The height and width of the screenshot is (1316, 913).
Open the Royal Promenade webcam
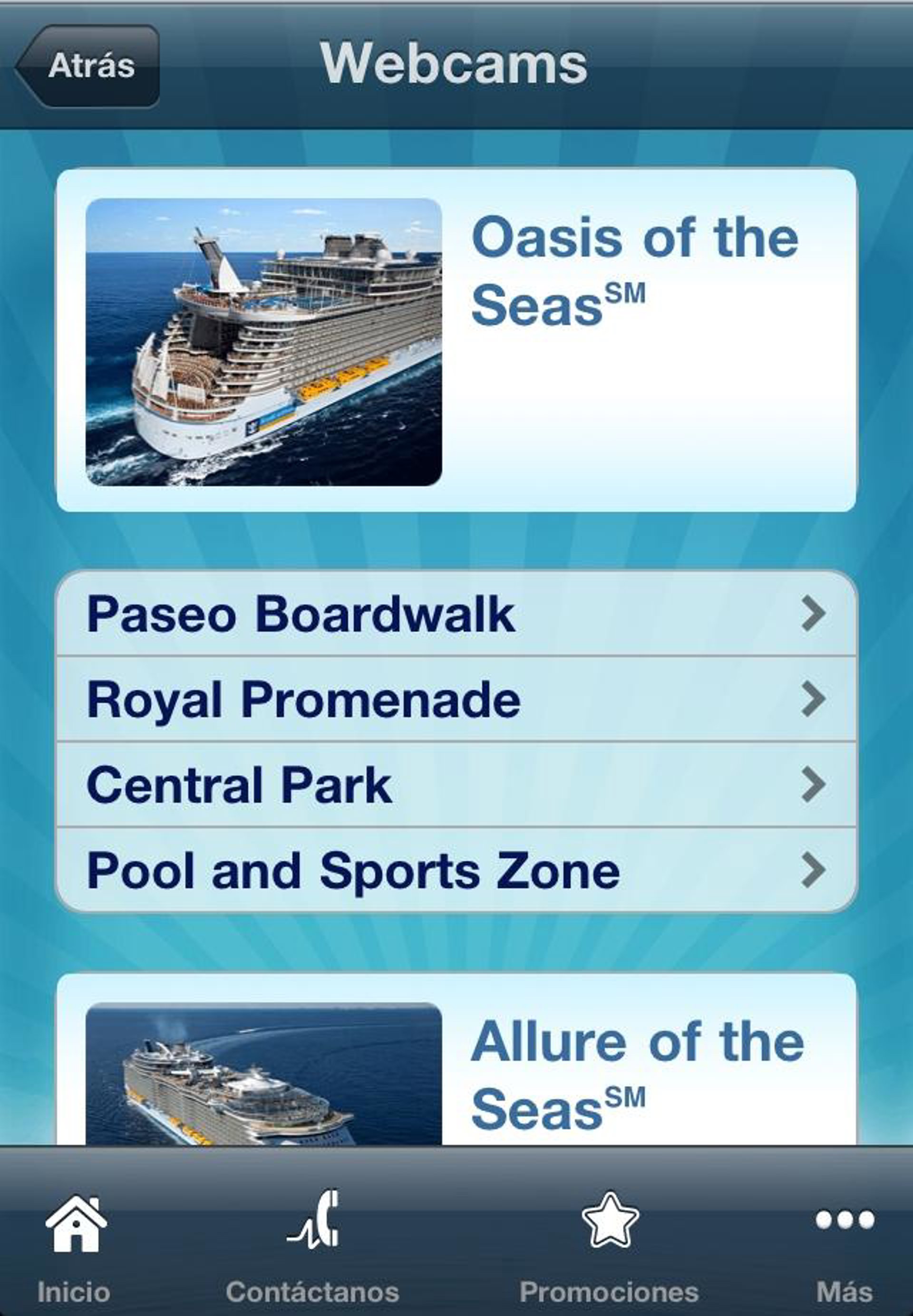[456, 699]
